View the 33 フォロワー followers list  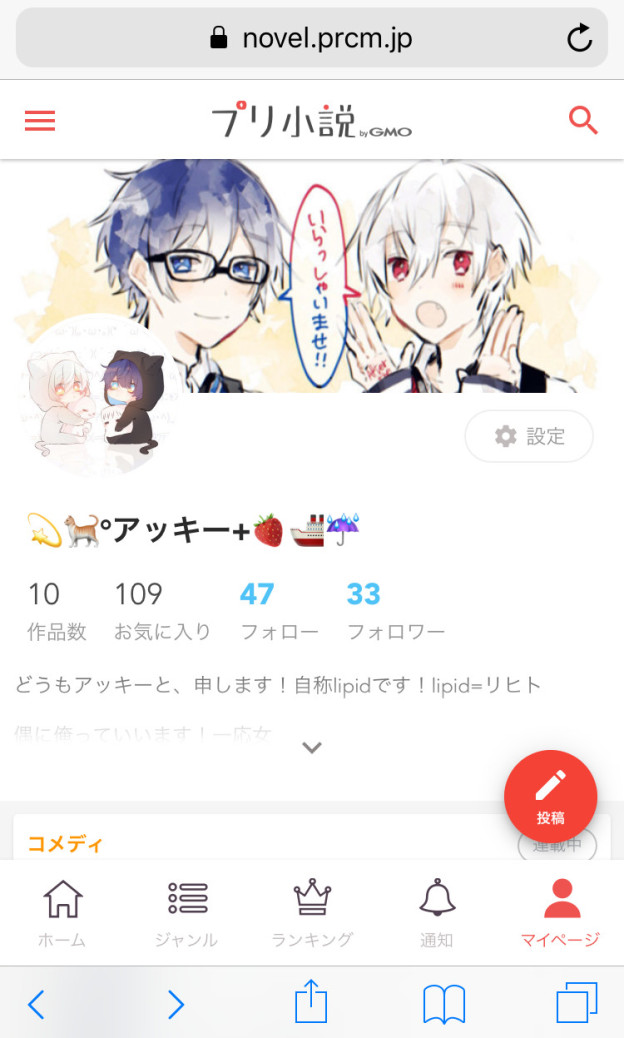[x=395, y=610]
